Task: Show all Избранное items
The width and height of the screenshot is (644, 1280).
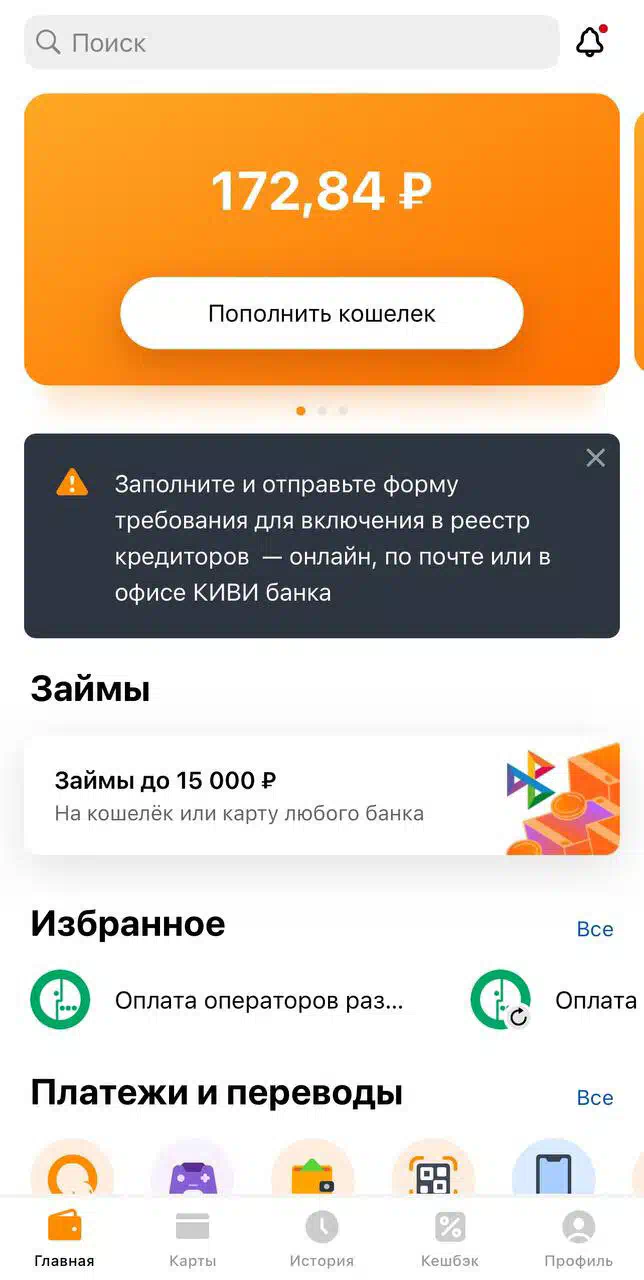Action: (x=595, y=929)
